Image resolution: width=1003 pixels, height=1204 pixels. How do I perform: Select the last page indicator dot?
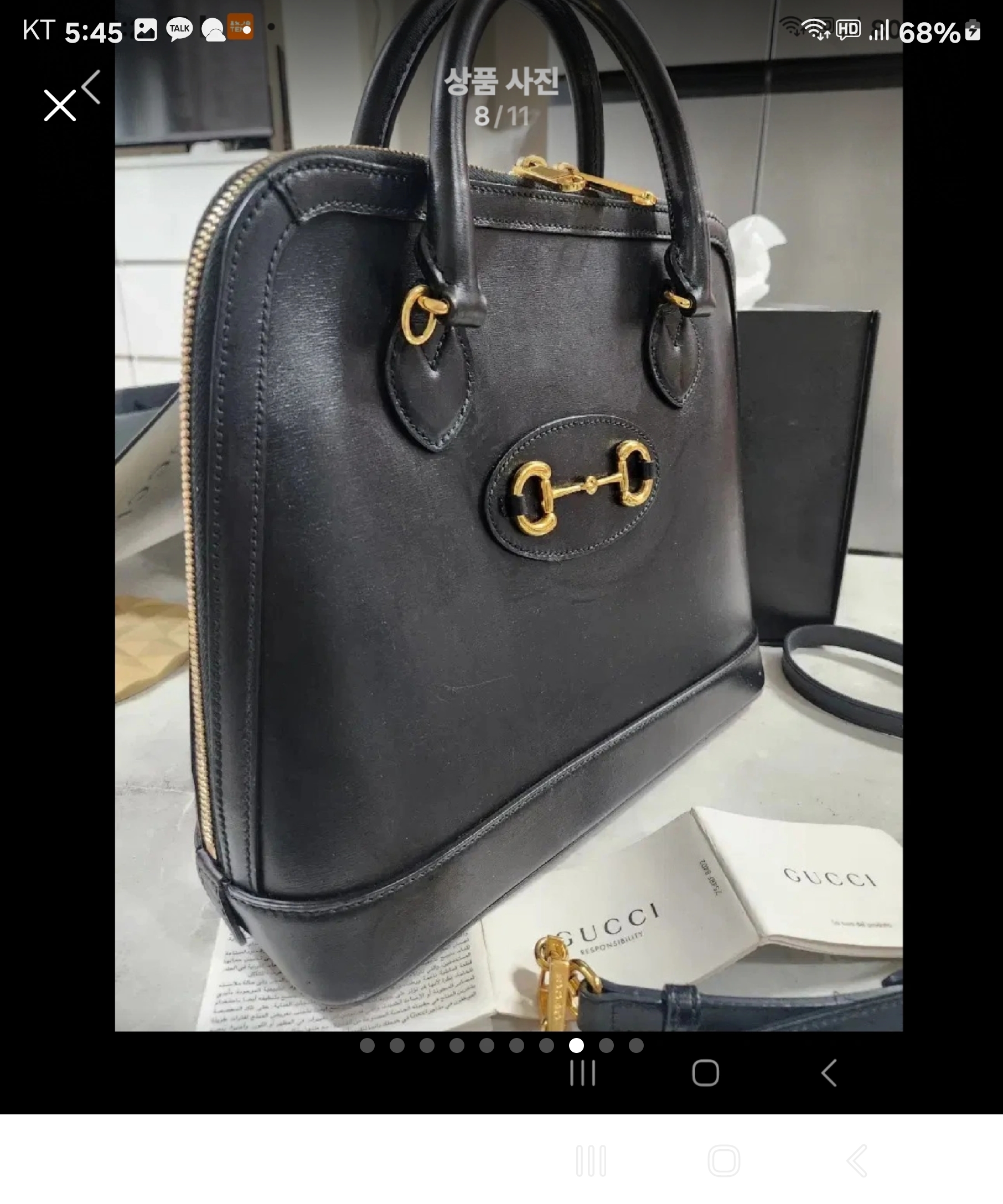pyautogui.click(x=636, y=1046)
